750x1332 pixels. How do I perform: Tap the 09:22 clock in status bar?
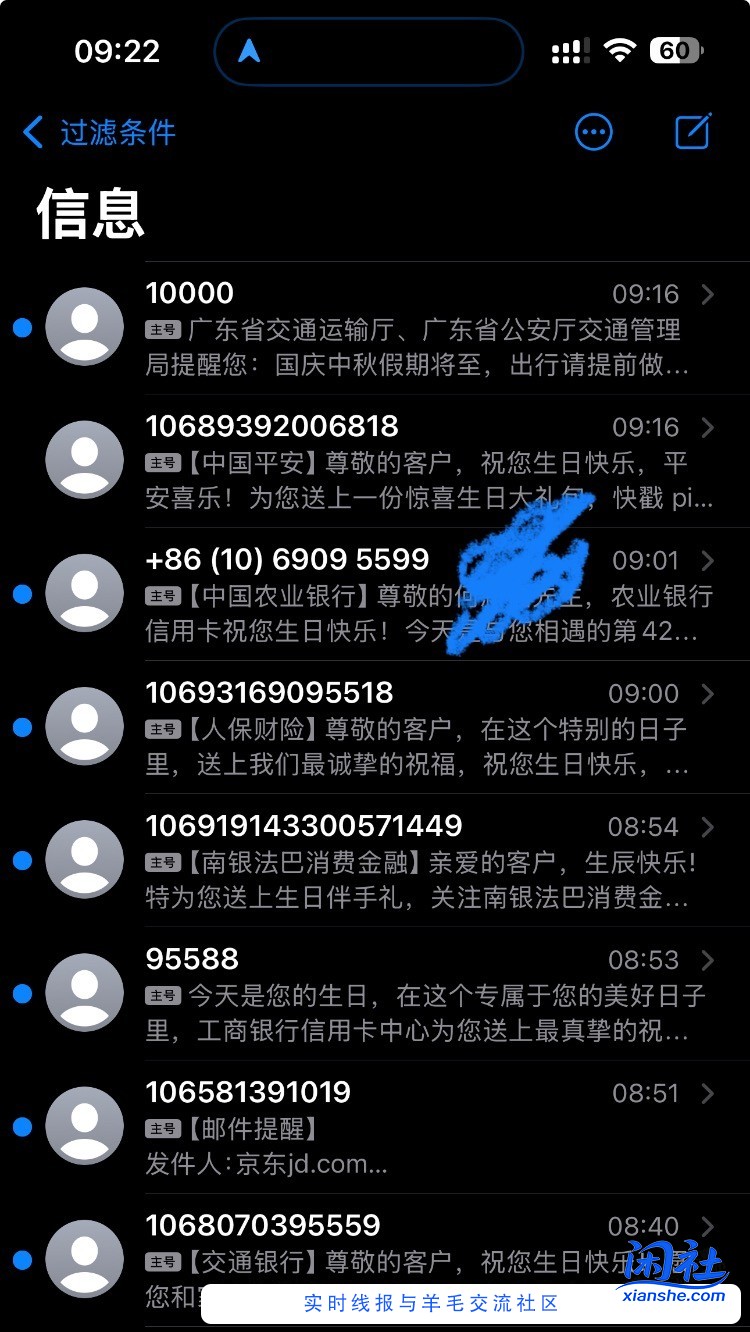click(117, 50)
